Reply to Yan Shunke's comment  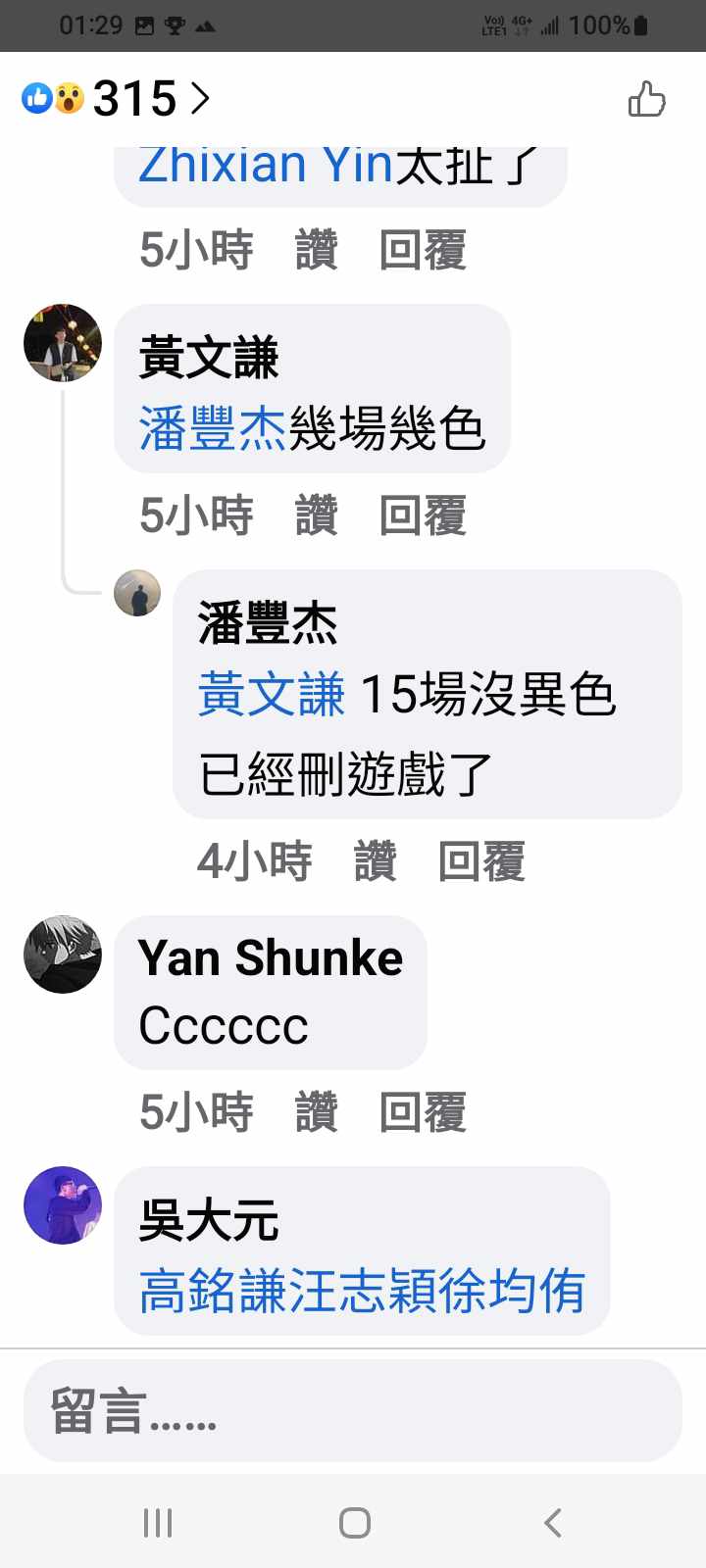423,1112
